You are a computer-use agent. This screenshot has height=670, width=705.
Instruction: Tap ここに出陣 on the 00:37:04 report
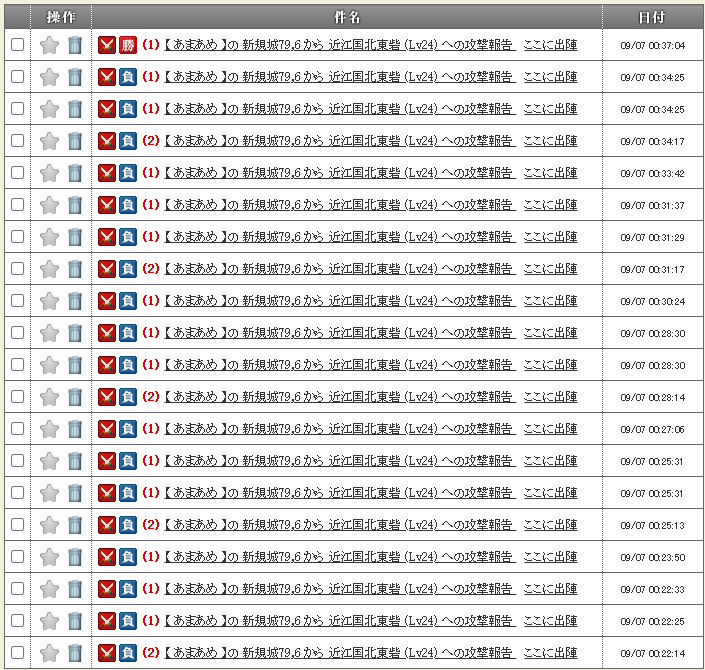(550, 45)
